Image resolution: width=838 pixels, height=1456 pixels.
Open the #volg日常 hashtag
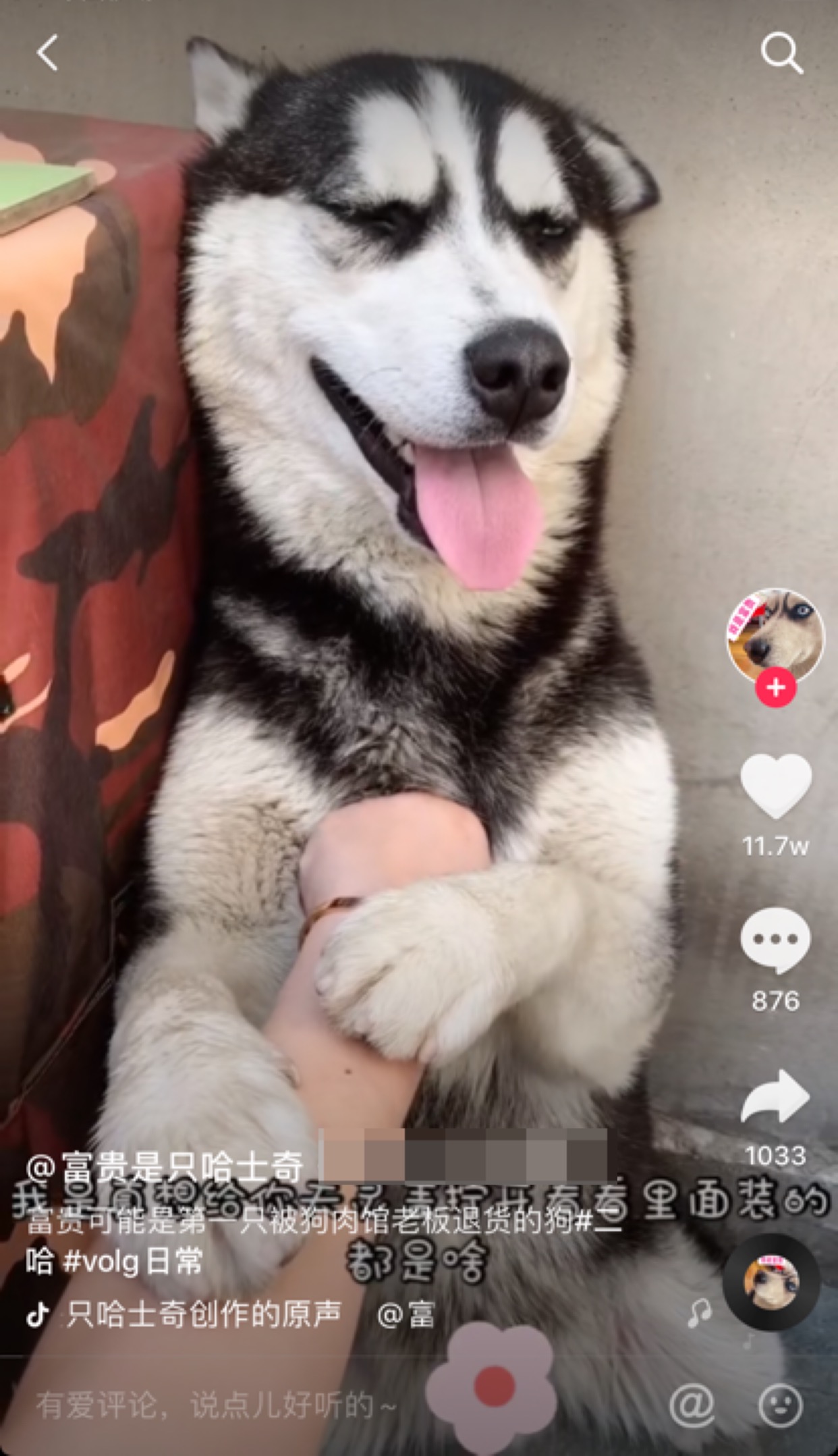point(133,1261)
